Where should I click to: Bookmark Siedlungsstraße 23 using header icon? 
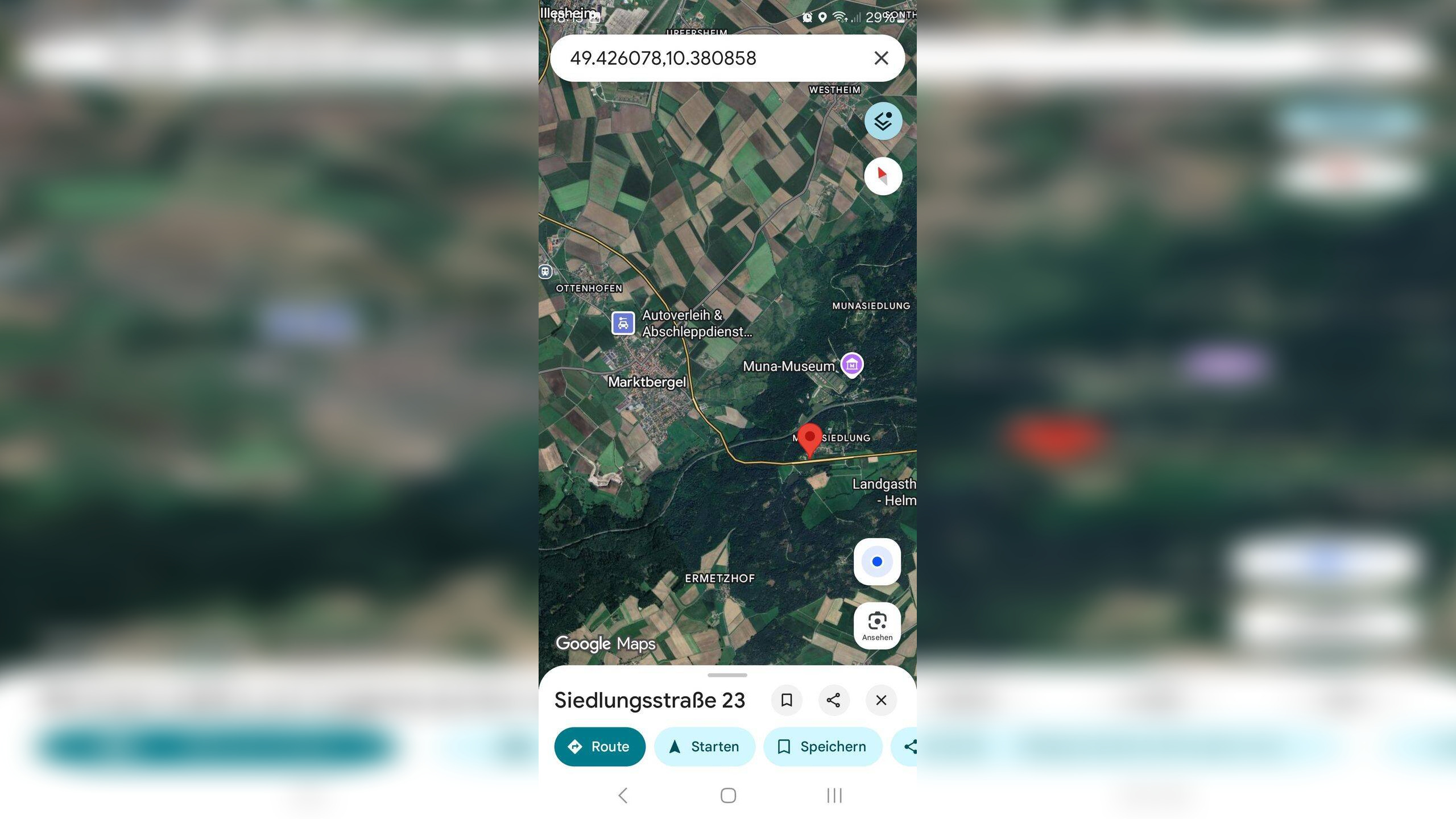pyautogui.click(x=787, y=700)
